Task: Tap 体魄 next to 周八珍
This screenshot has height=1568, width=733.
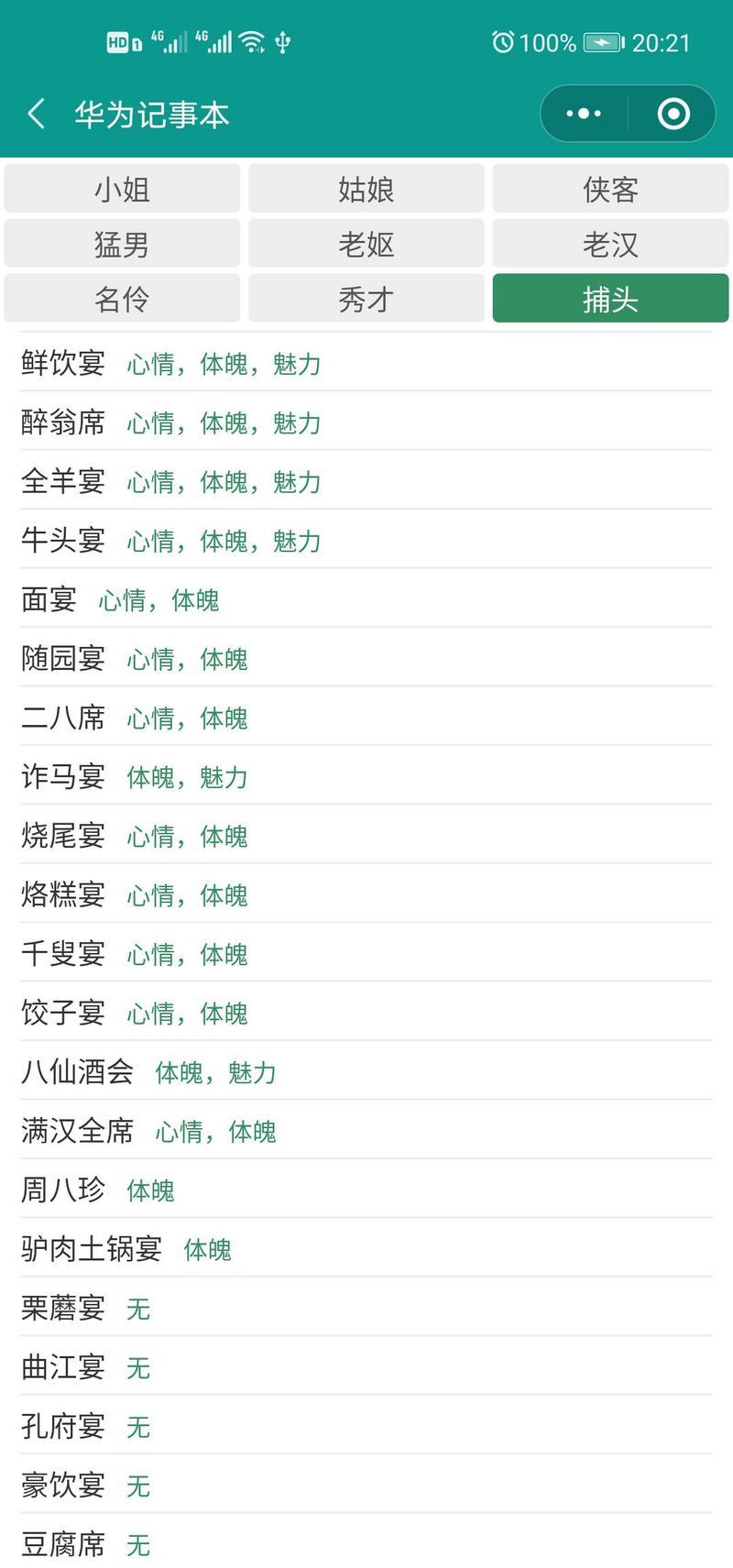Action: (x=151, y=1190)
